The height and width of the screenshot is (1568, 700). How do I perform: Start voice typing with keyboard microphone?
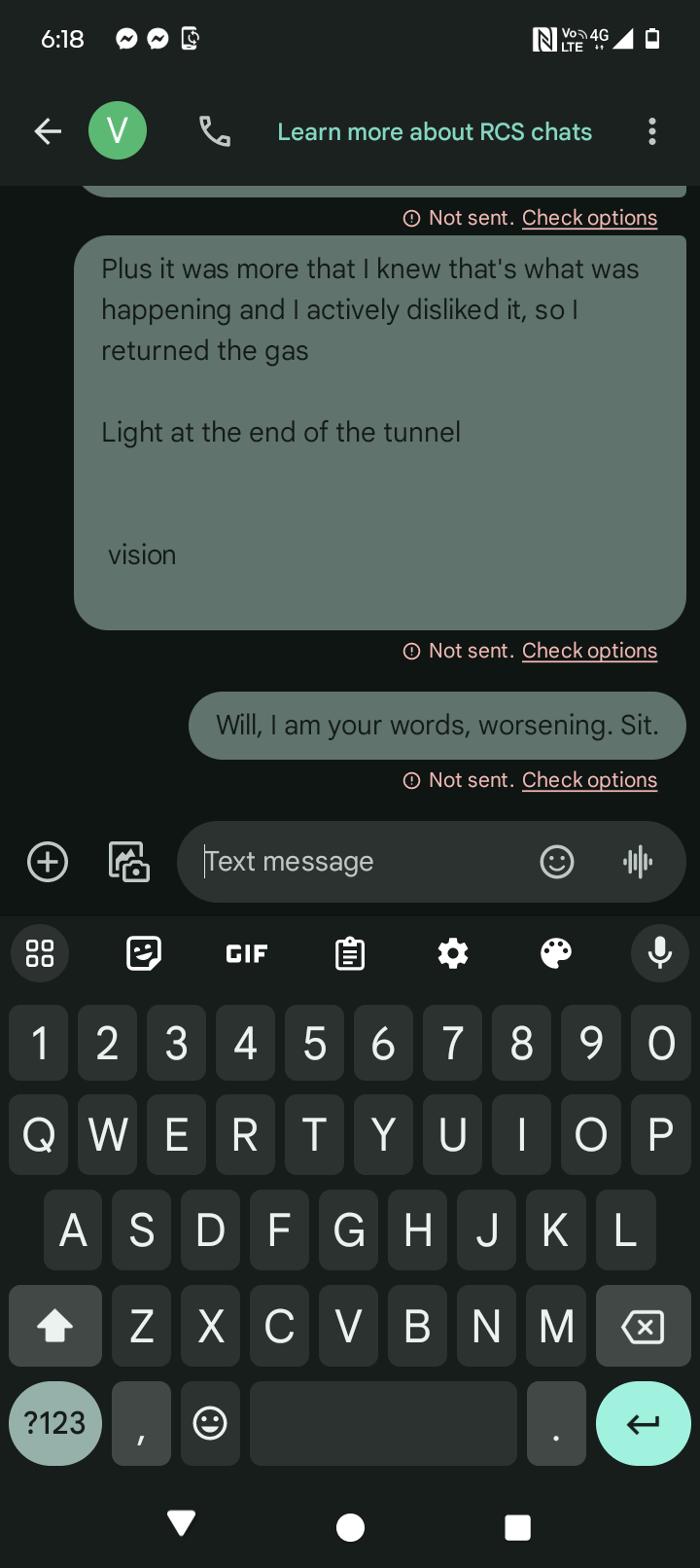click(660, 953)
